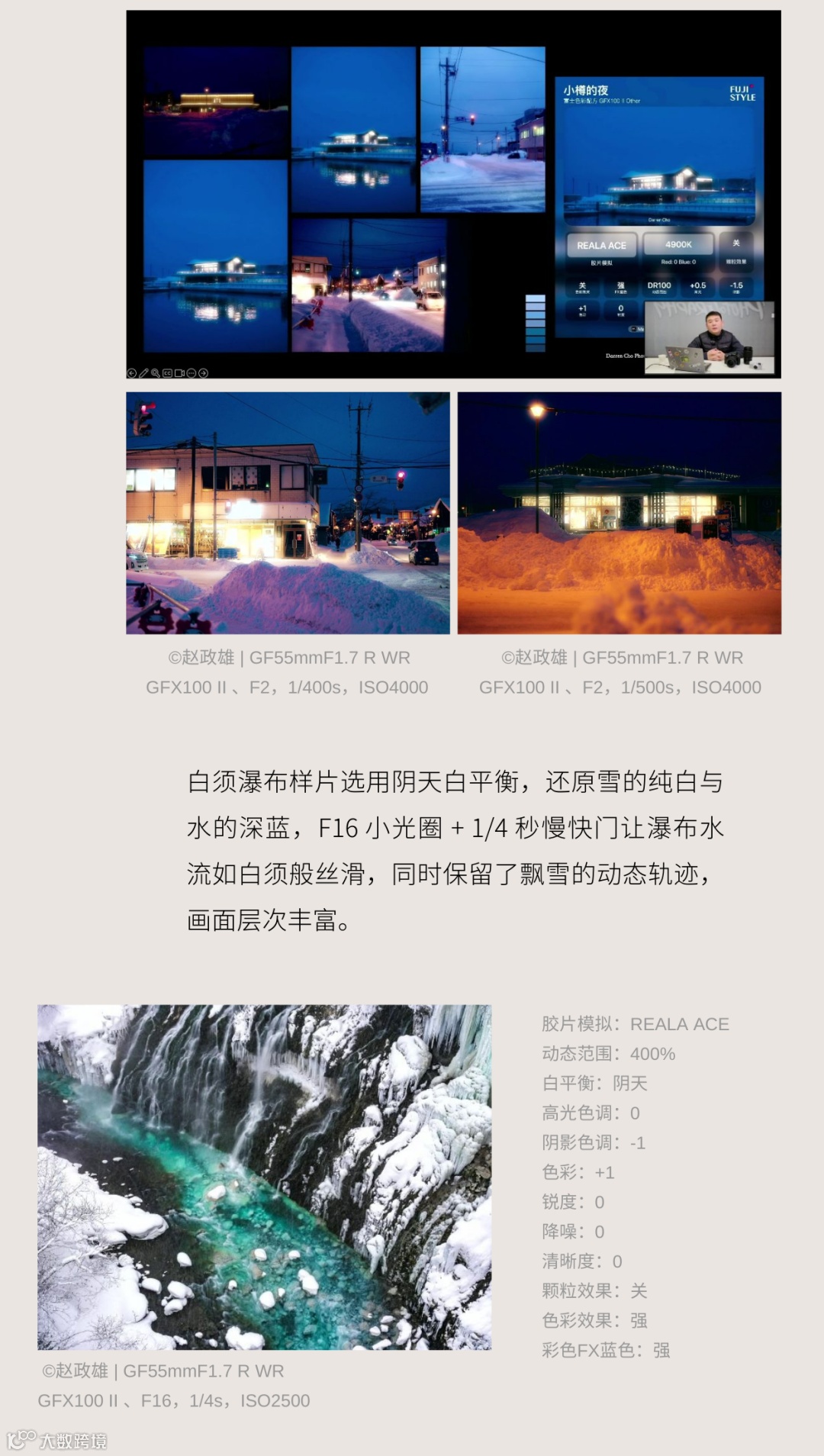Open the REALA ACE film simulation selector
This screenshot has width=824, height=1456.
pyautogui.click(x=602, y=246)
